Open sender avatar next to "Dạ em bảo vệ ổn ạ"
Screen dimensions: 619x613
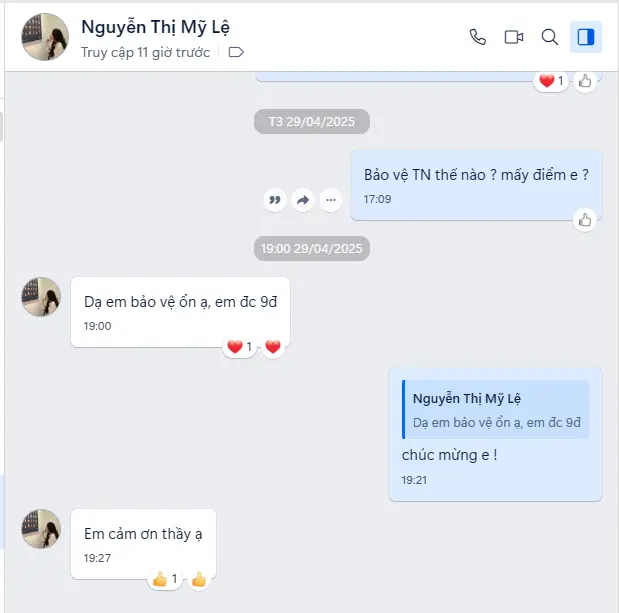click(42, 298)
